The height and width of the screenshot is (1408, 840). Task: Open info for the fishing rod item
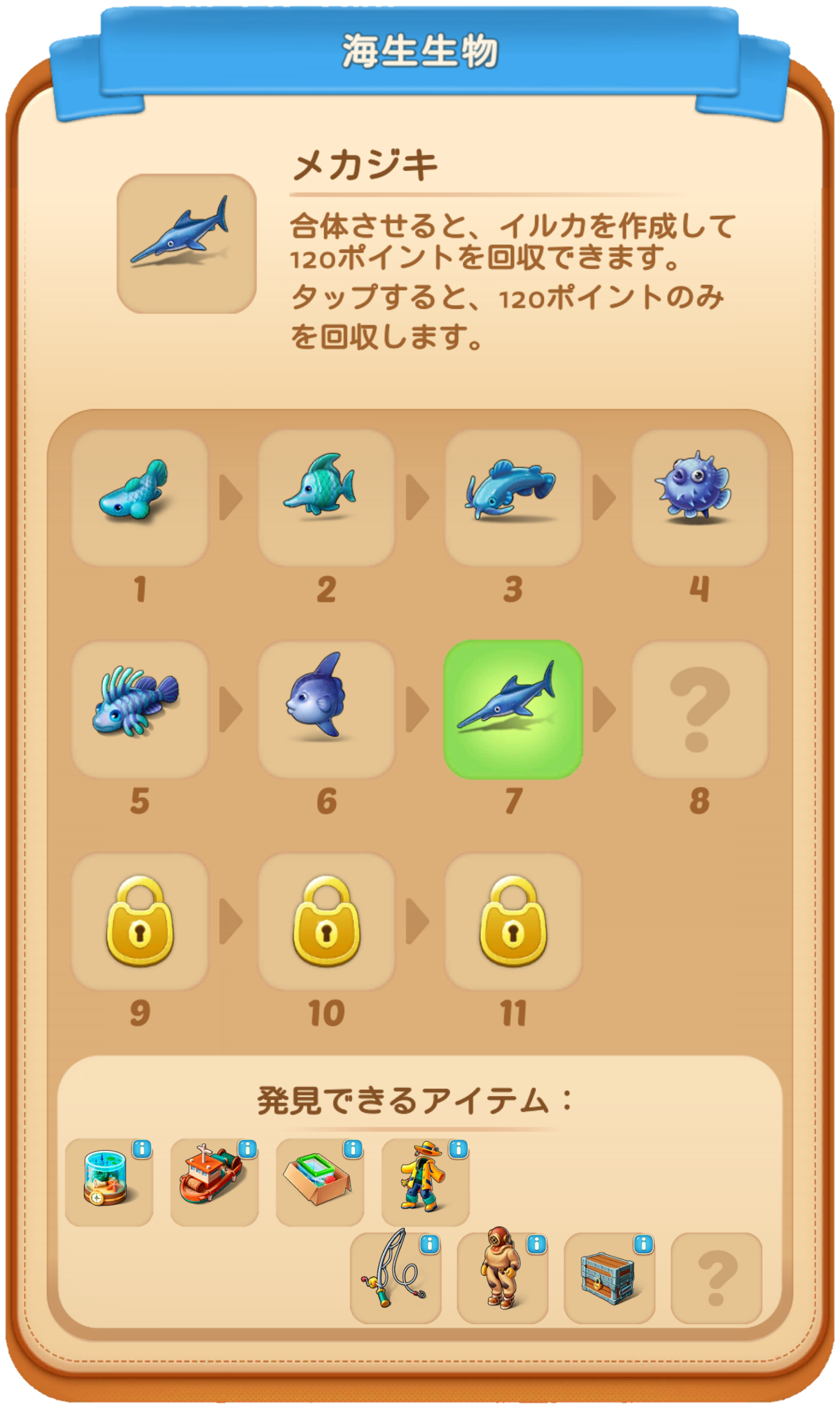430,1244
